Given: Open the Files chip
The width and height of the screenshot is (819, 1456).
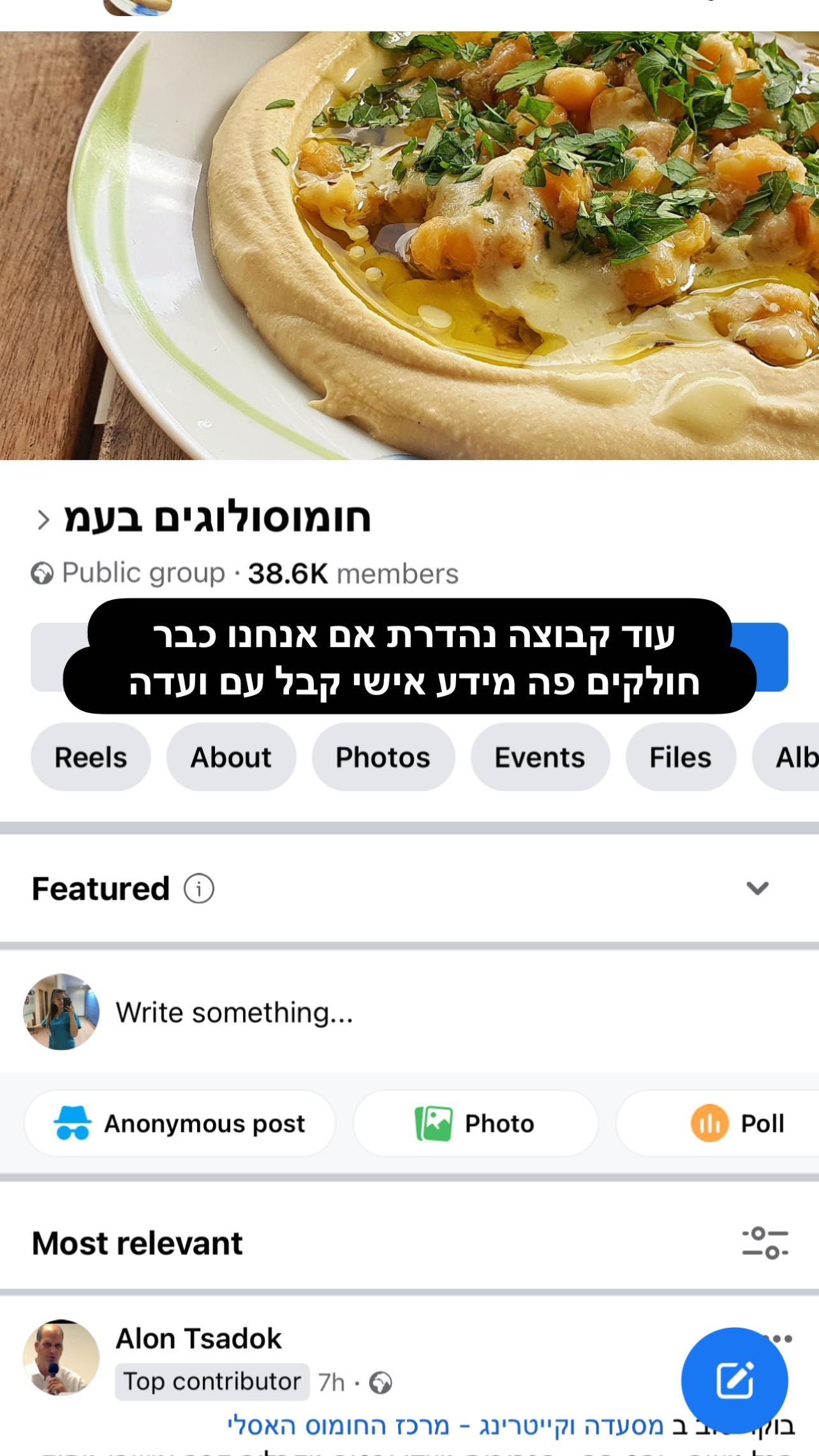Looking at the screenshot, I should [x=680, y=757].
